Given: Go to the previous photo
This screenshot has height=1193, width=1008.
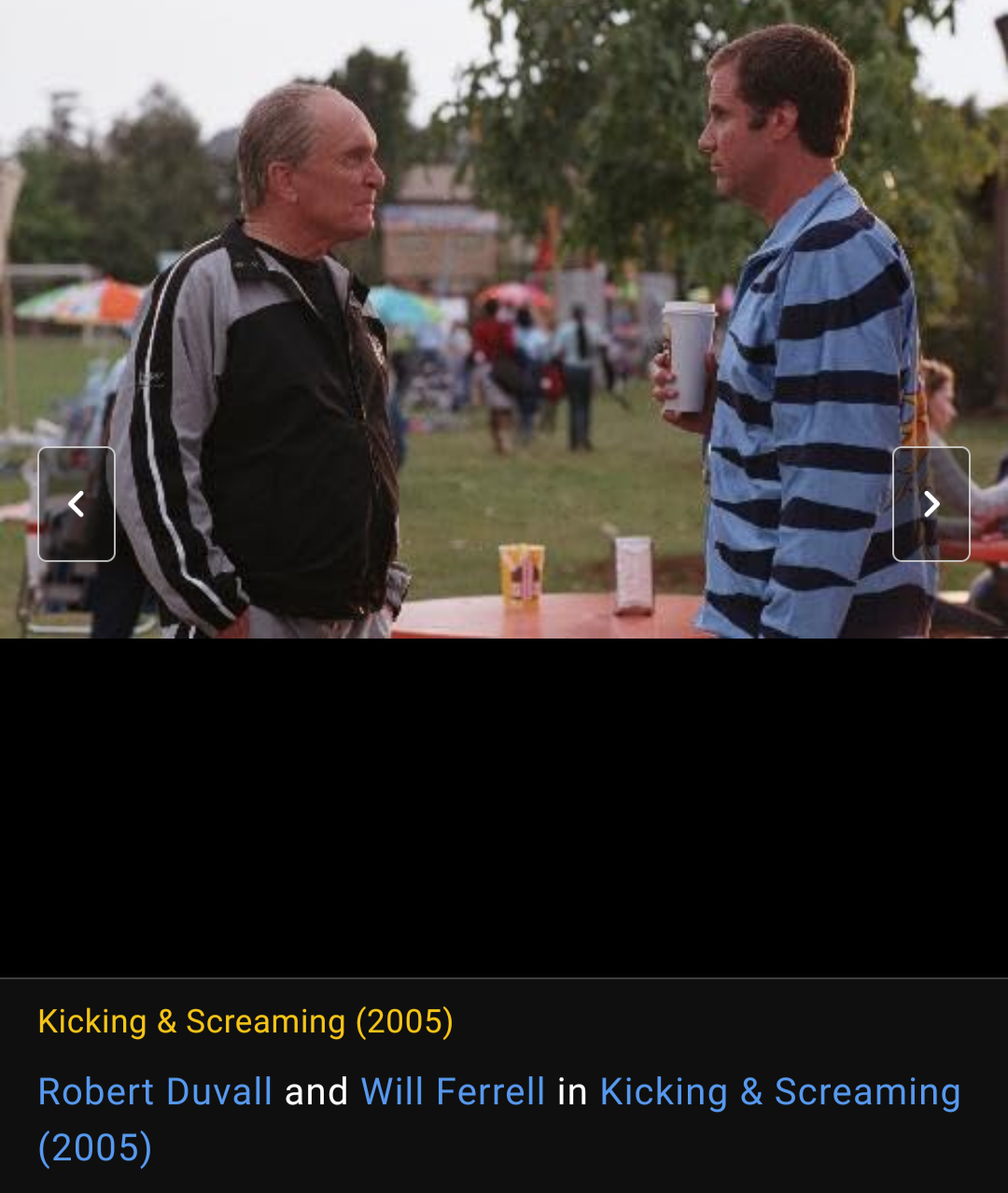Looking at the screenshot, I should [77, 504].
